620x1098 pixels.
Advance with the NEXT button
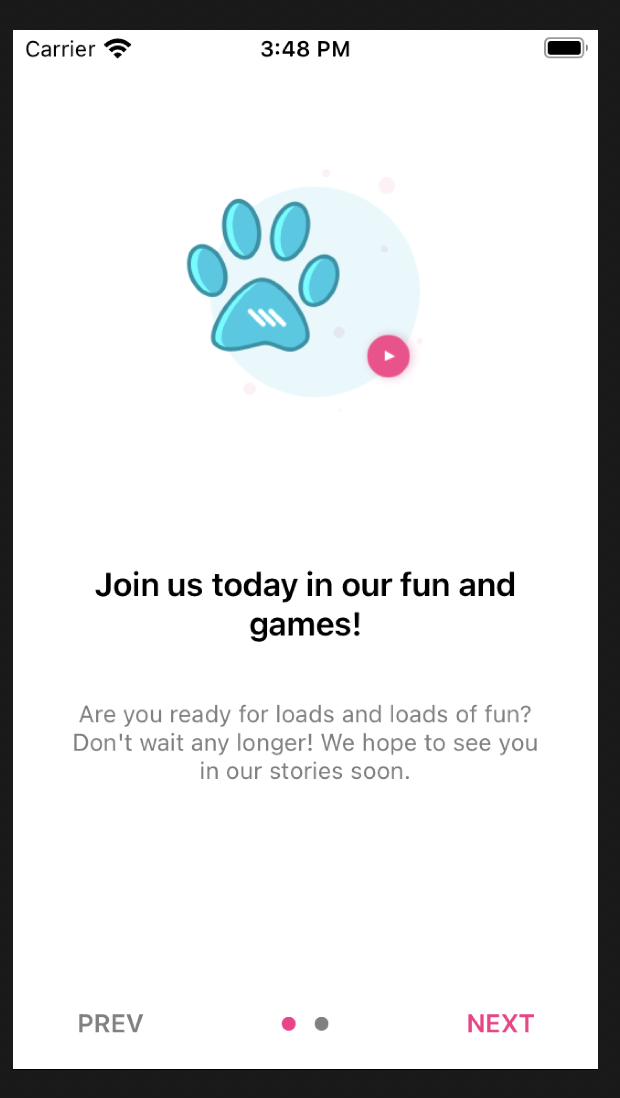pyautogui.click(x=500, y=1024)
